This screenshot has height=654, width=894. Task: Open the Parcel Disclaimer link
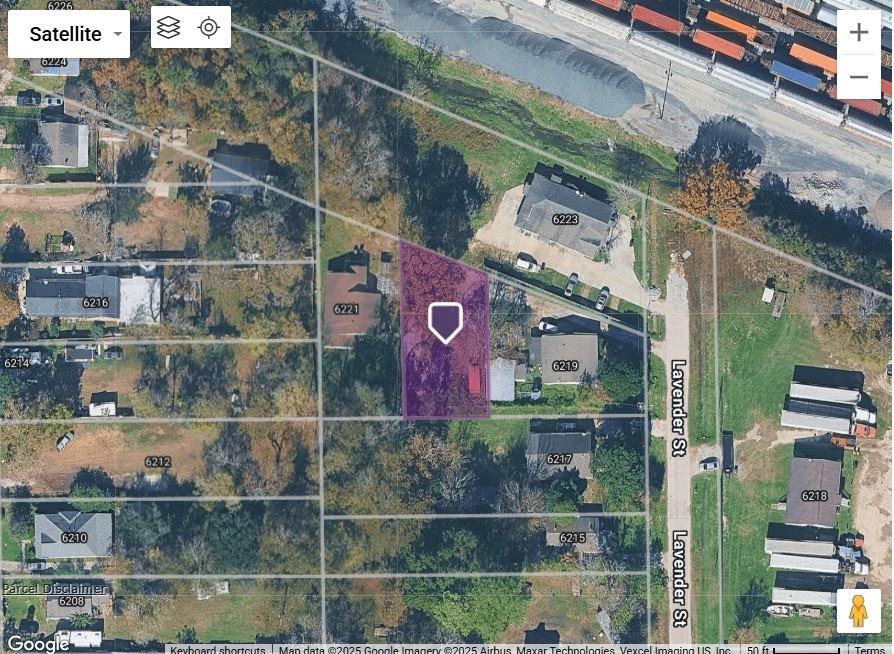pos(53,589)
